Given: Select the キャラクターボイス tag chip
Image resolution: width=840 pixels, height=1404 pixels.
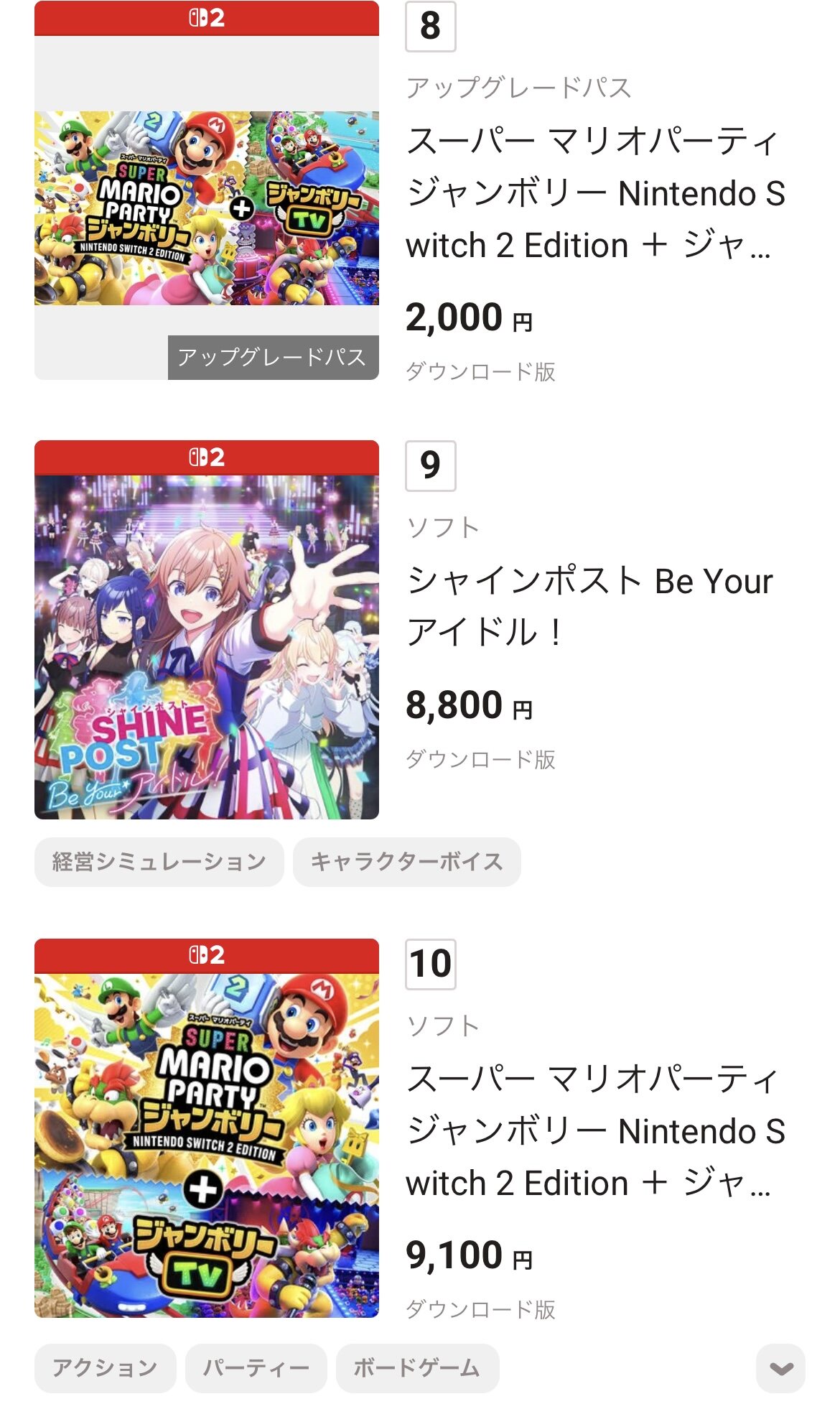Looking at the screenshot, I should 406,861.
